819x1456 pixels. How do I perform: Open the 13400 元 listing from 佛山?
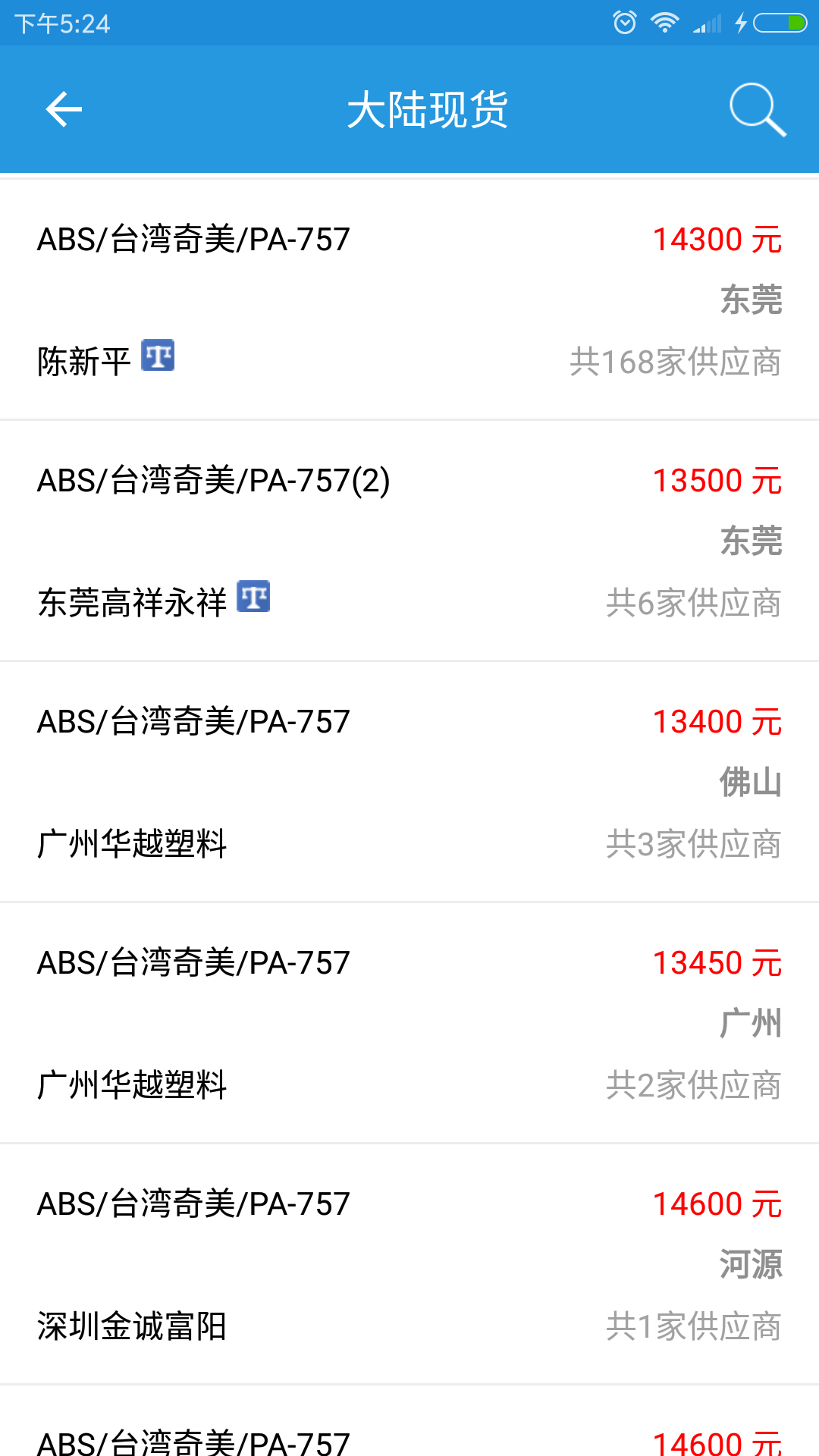(x=409, y=781)
